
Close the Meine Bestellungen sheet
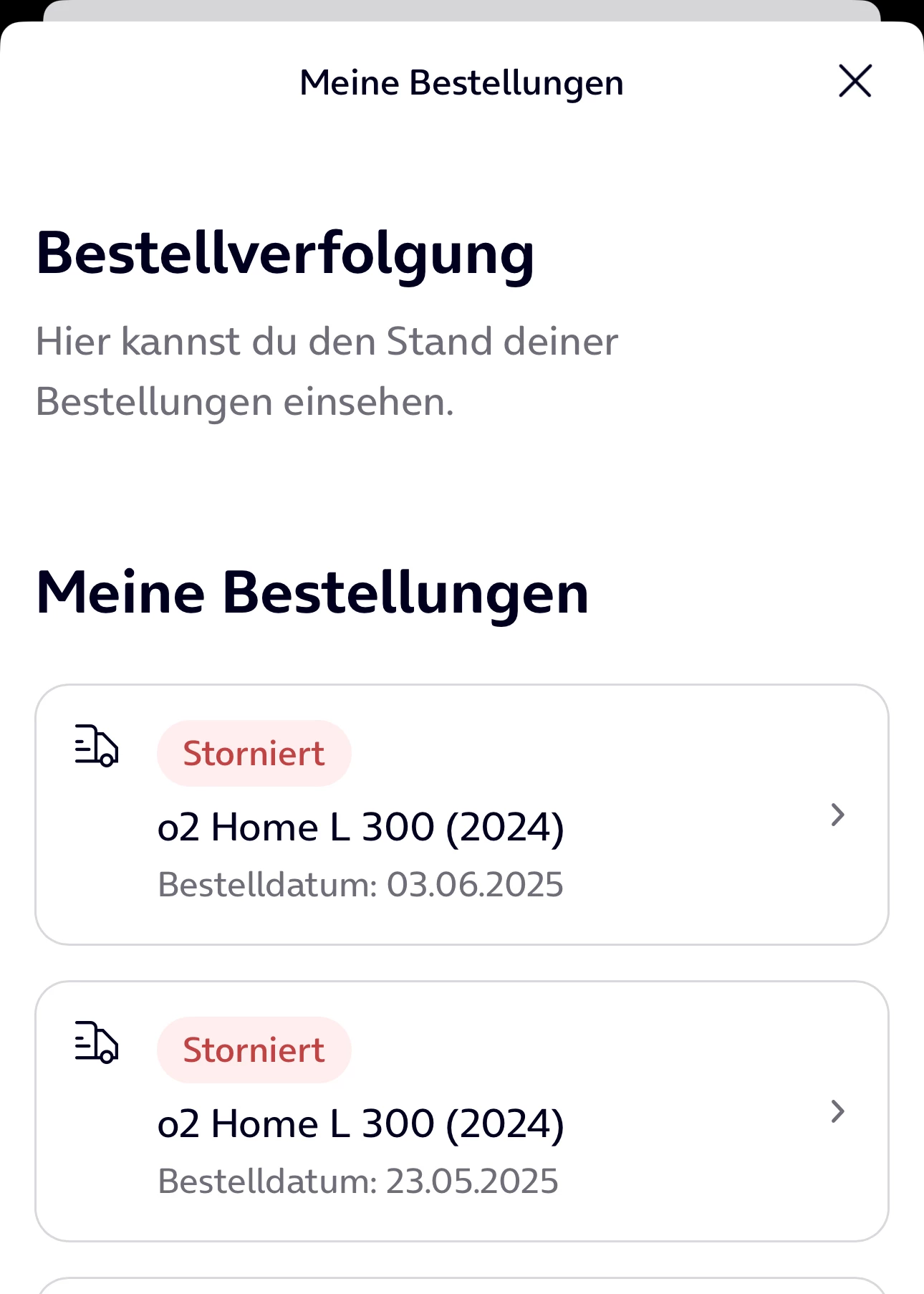tap(855, 81)
